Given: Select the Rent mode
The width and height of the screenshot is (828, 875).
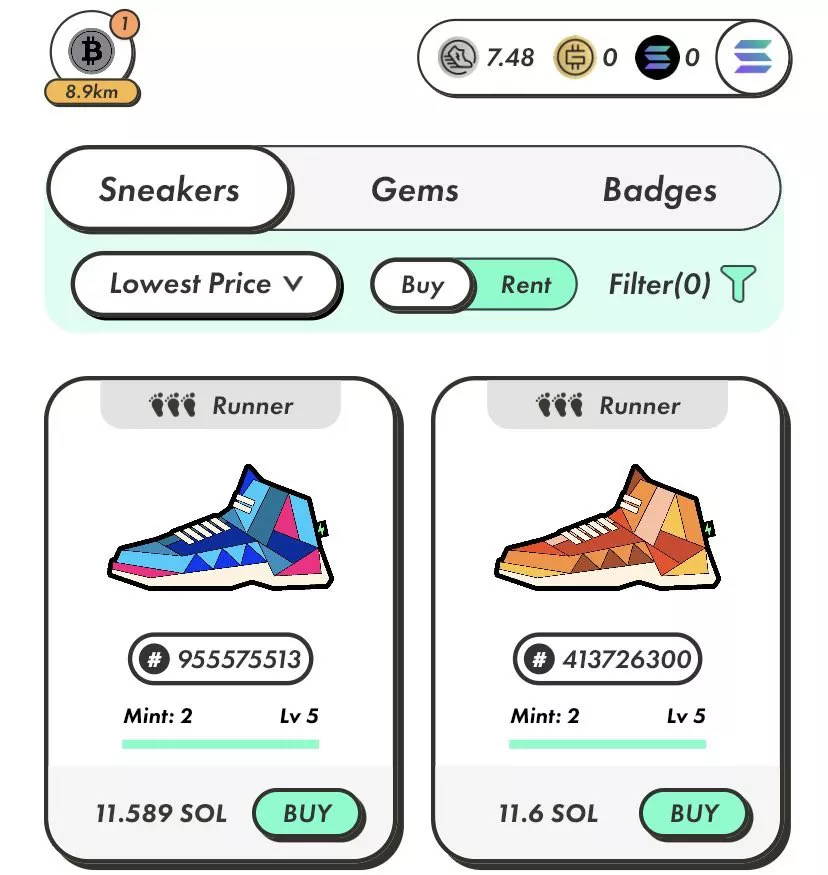Looking at the screenshot, I should pos(526,285).
